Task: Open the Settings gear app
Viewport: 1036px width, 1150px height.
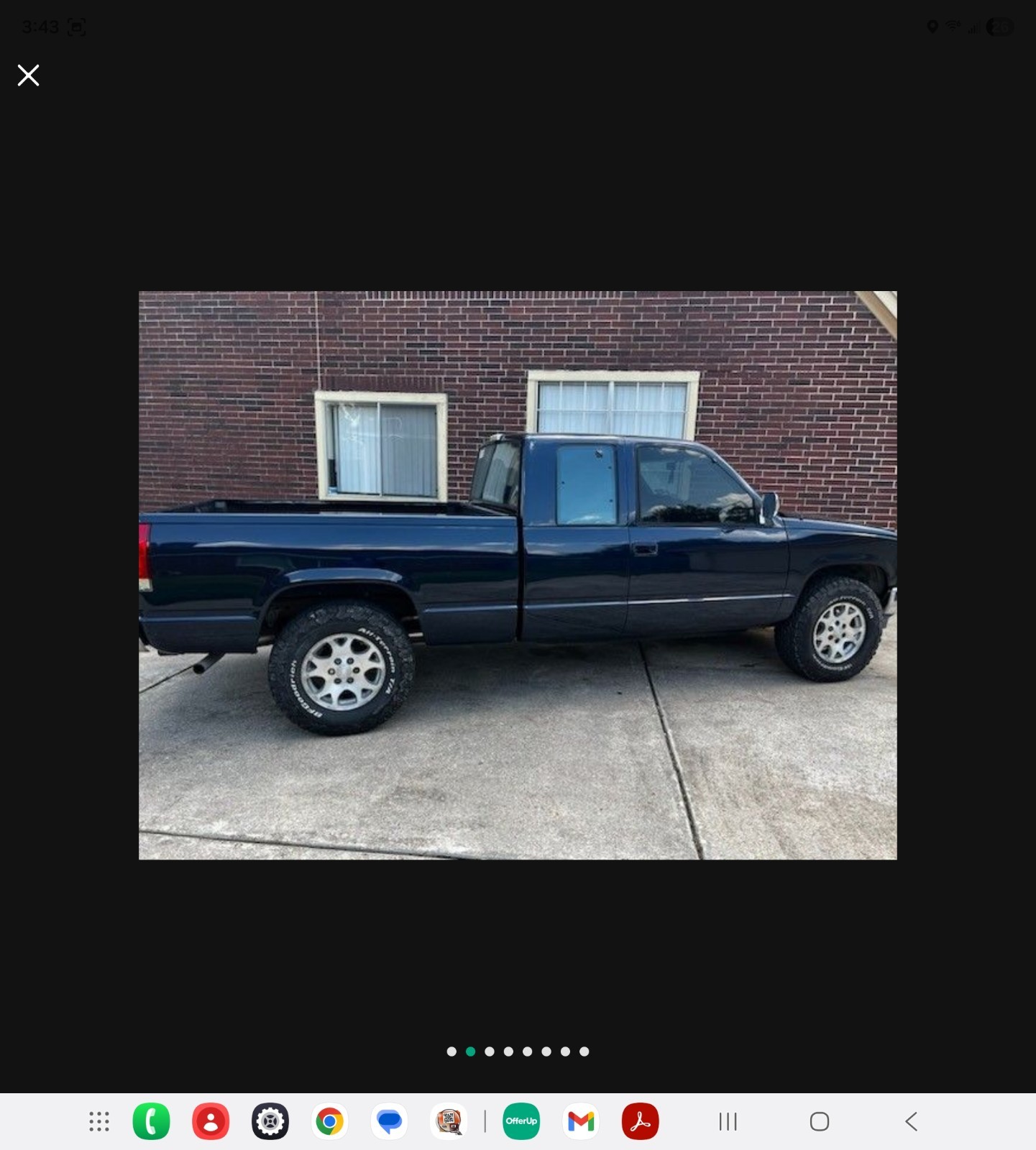Action: point(270,1121)
